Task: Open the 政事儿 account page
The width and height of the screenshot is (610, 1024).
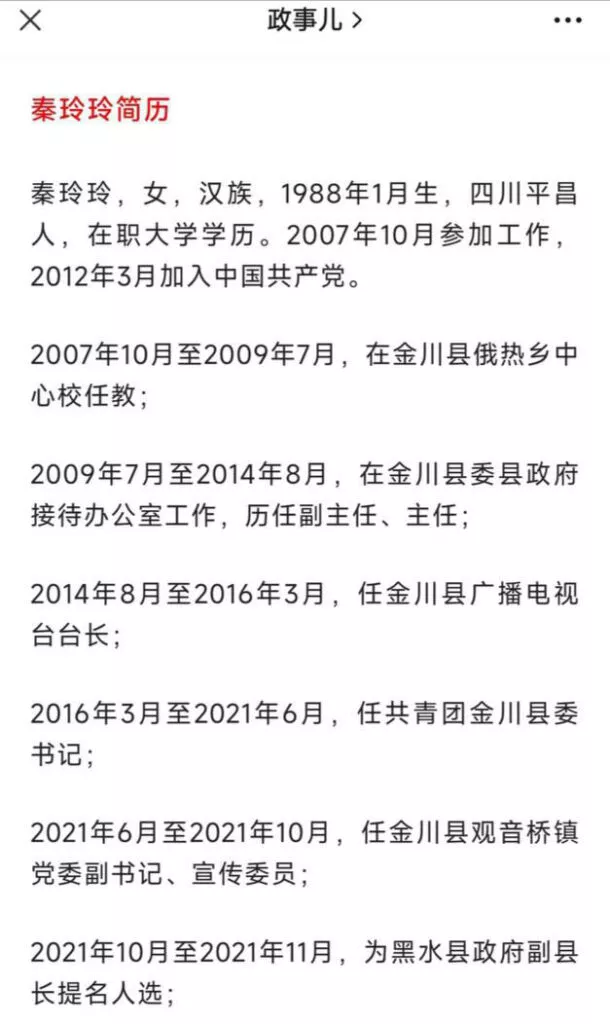Action: pos(313,20)
